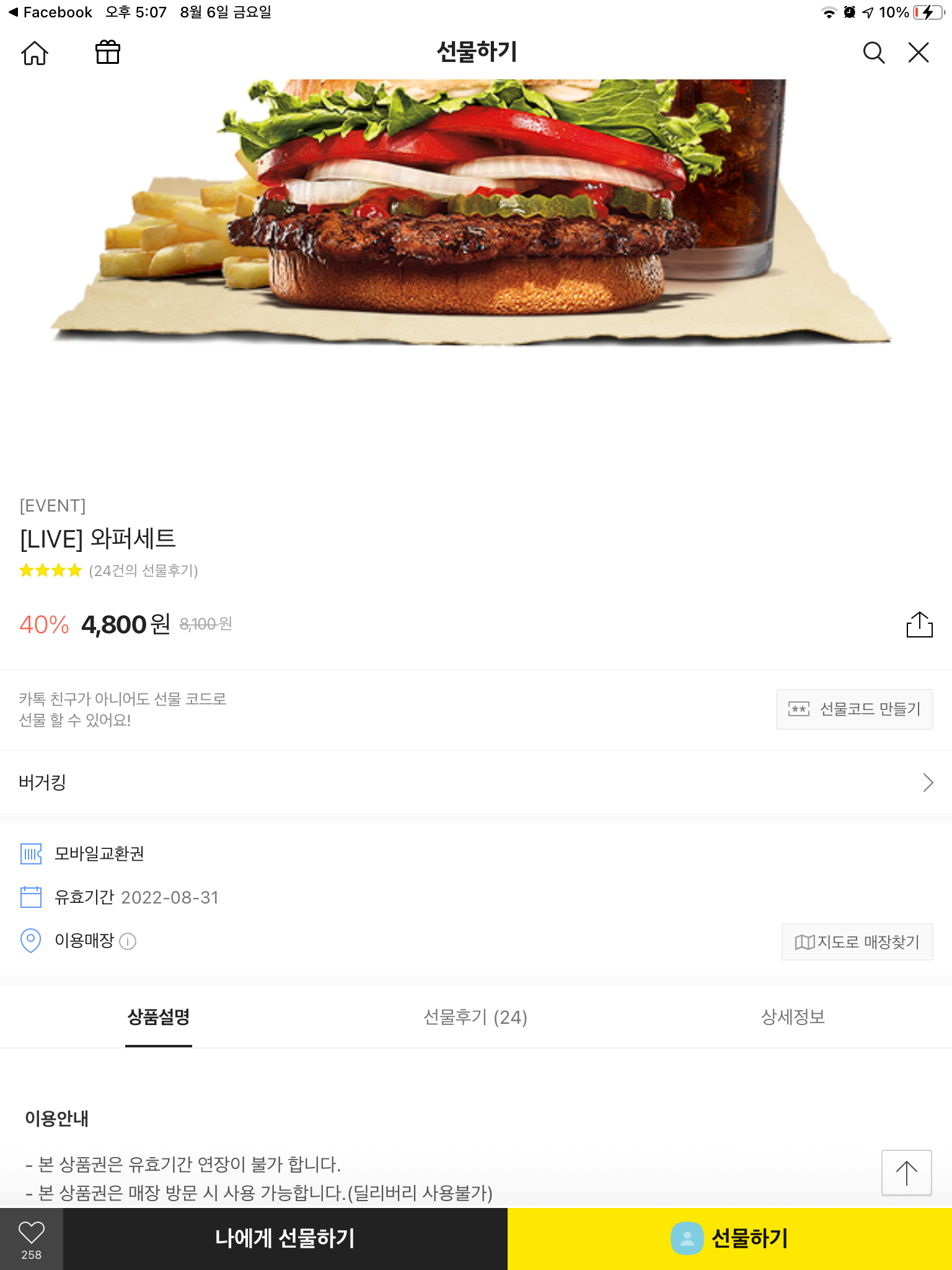
Task: Tap 선물코드 만들기 button
Action: (x=854, y=709)
